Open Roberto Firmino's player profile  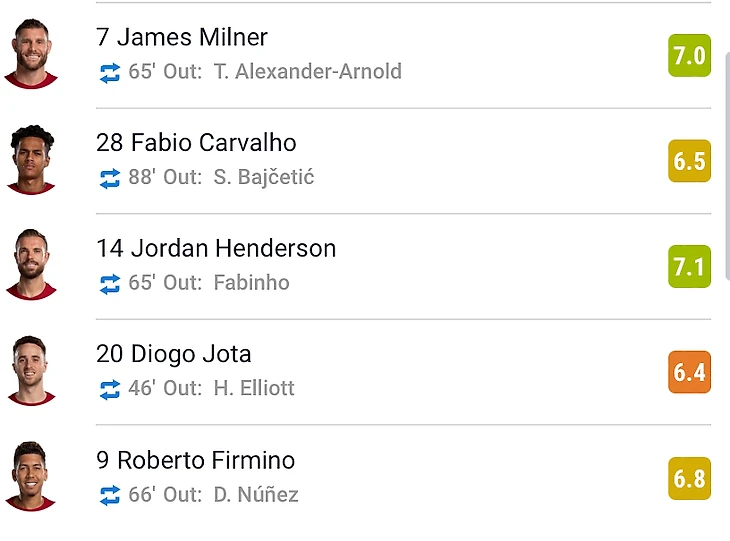pyautogui.click(x=196, y=461)
